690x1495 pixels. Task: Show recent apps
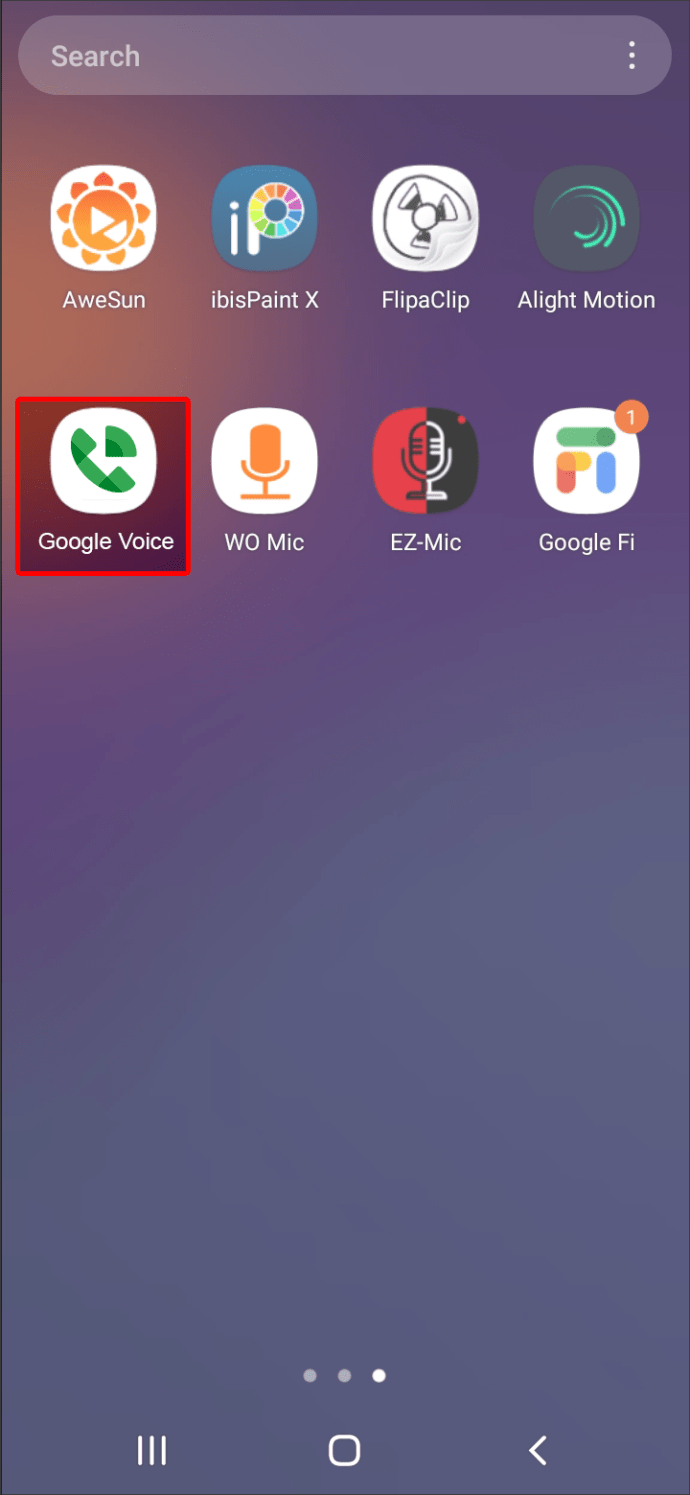[152, 1450]
